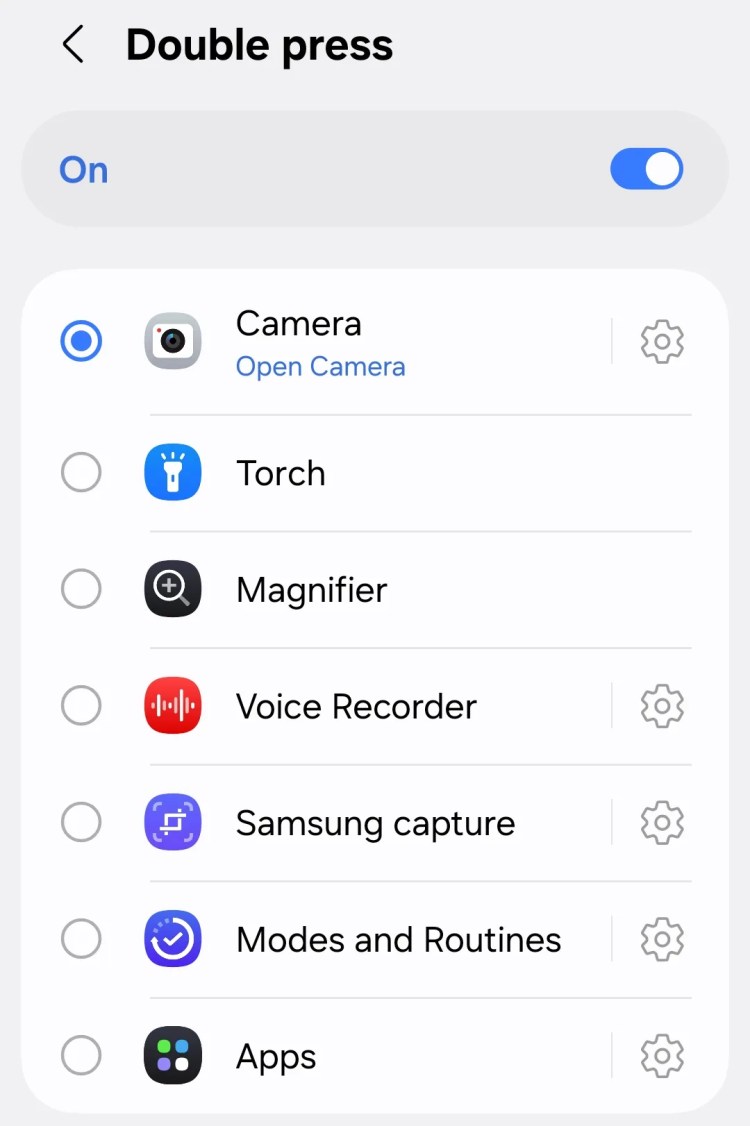The height and width of the screenshot is (1126, 750).
Task: Open Samsung capture settings gear
Action: 661,823
